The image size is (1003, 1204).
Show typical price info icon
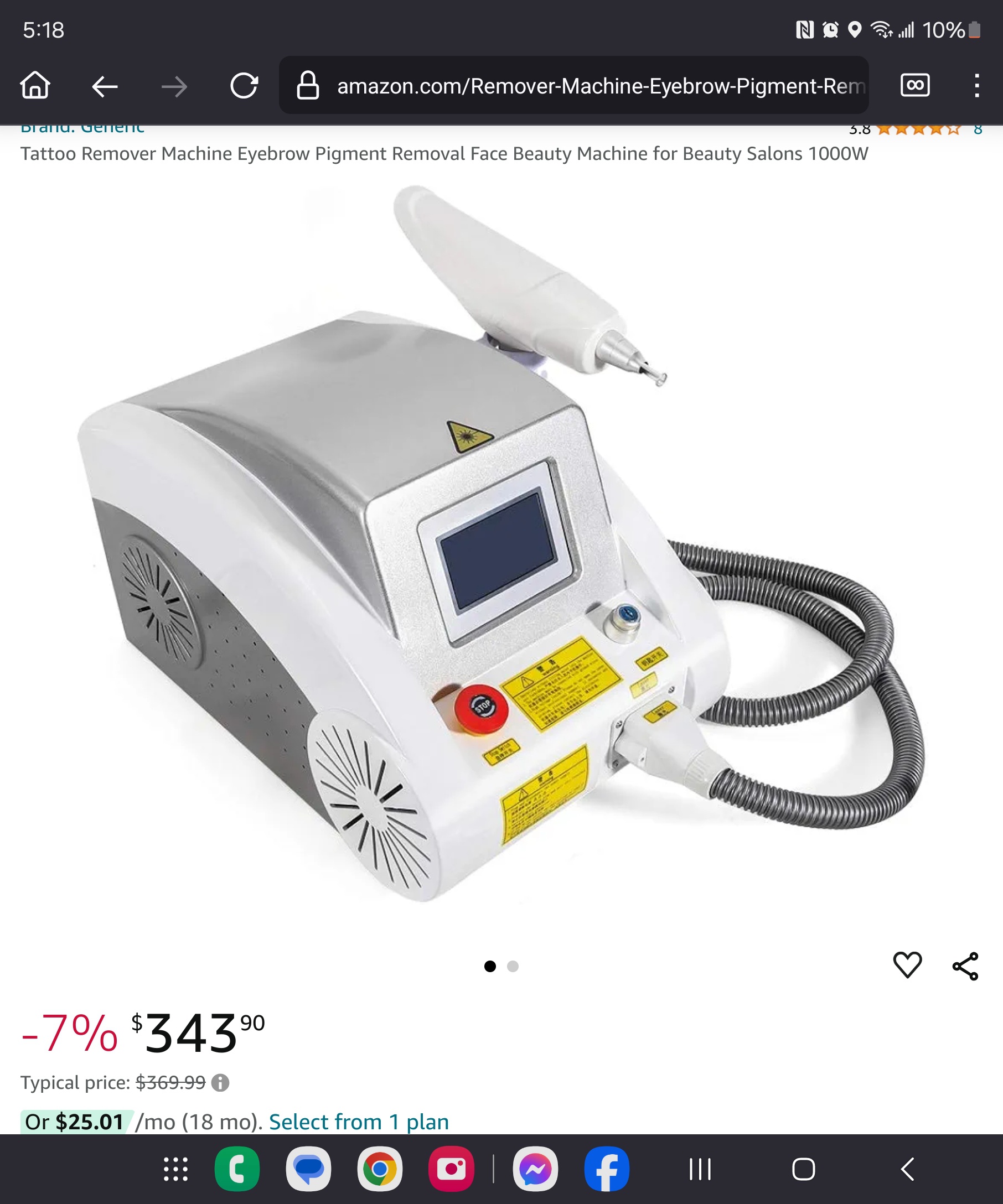220,1082
